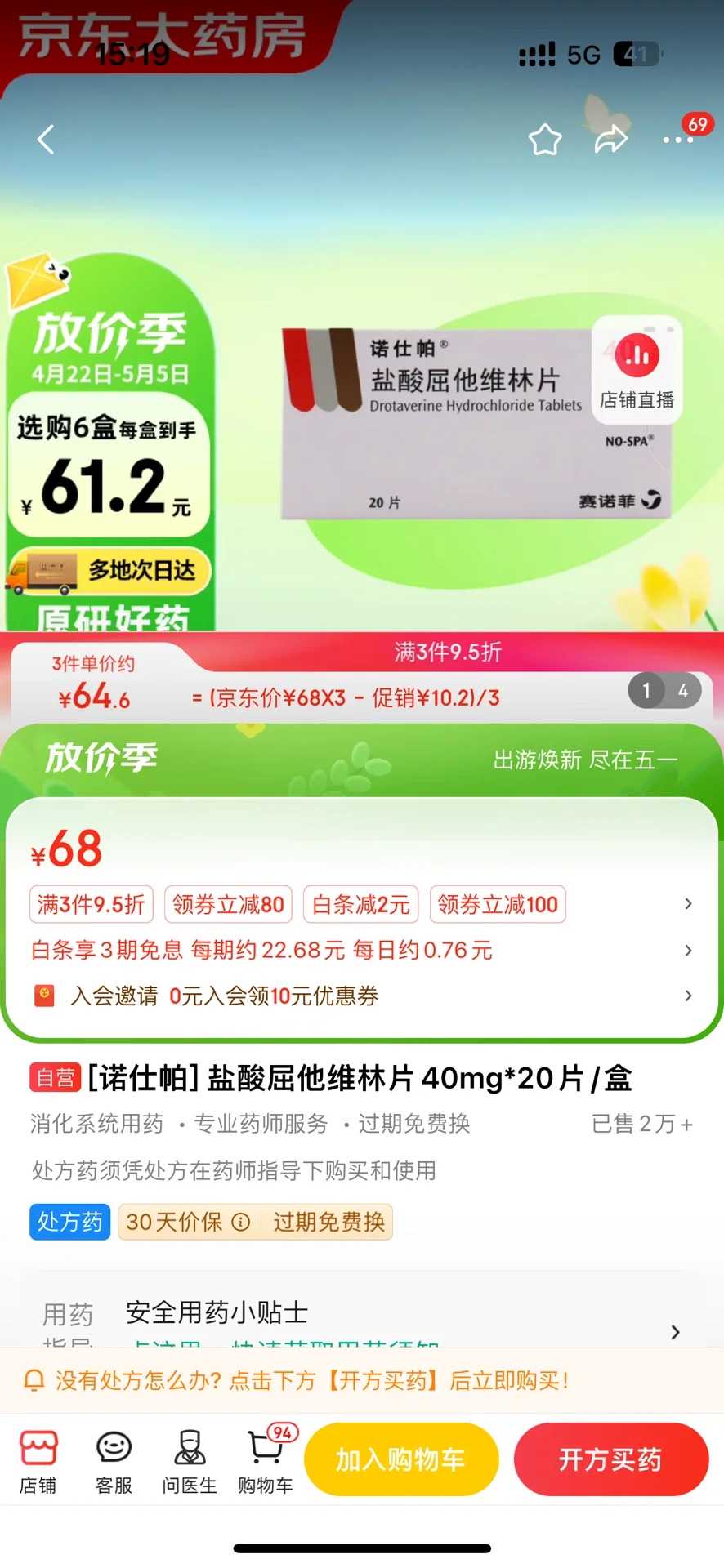This screenshot has width=724, height=1568.
Task: Open the ellipsis more-options icon
Action: coord(676,139)
